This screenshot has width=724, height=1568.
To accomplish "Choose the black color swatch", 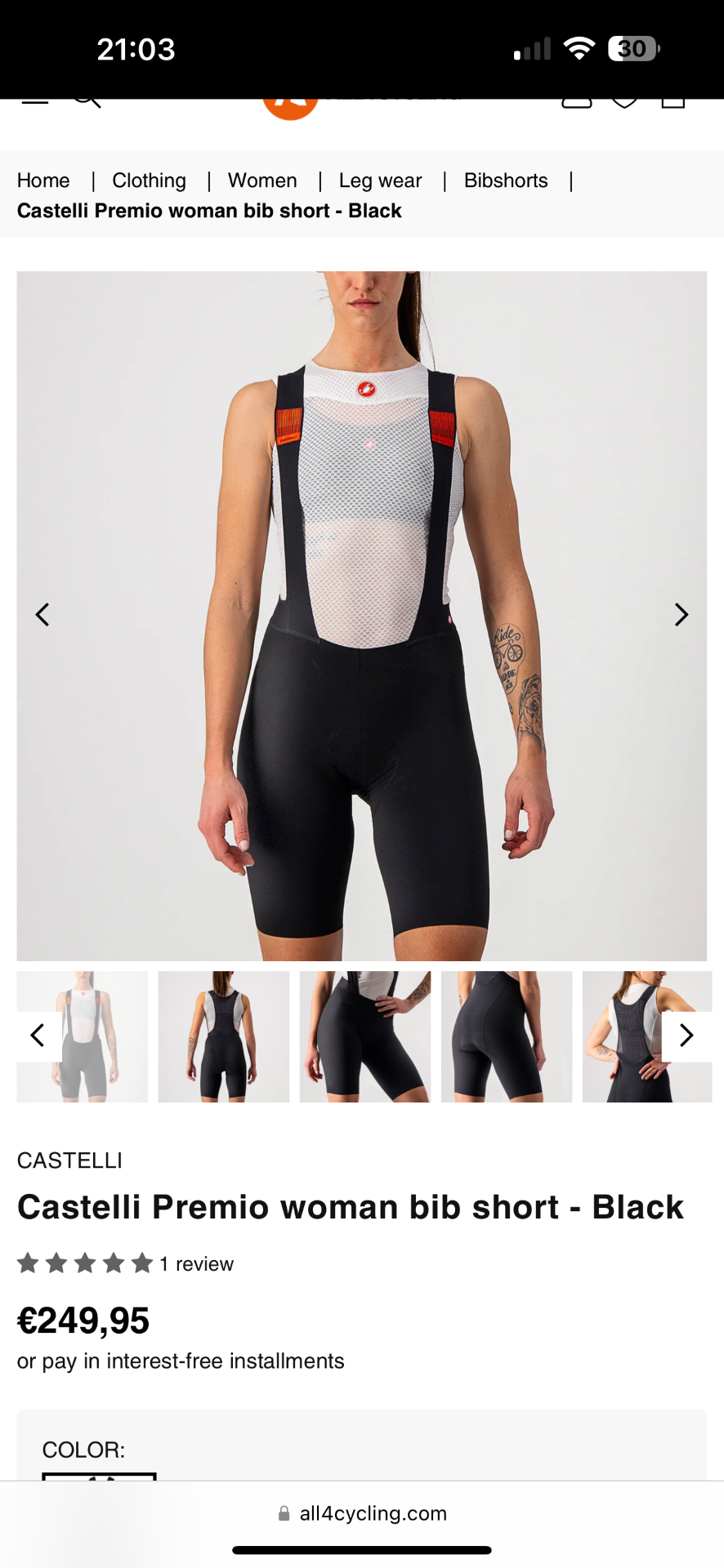I will 99,1477.
